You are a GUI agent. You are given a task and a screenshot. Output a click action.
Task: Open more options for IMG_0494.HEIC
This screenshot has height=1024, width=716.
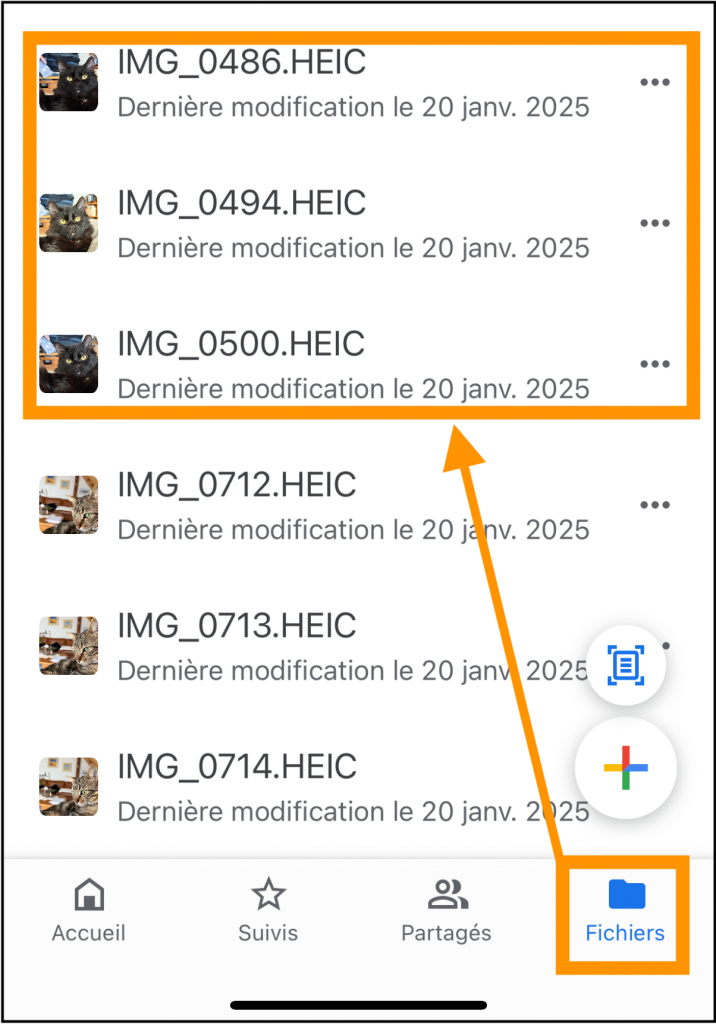coord(655,223)
